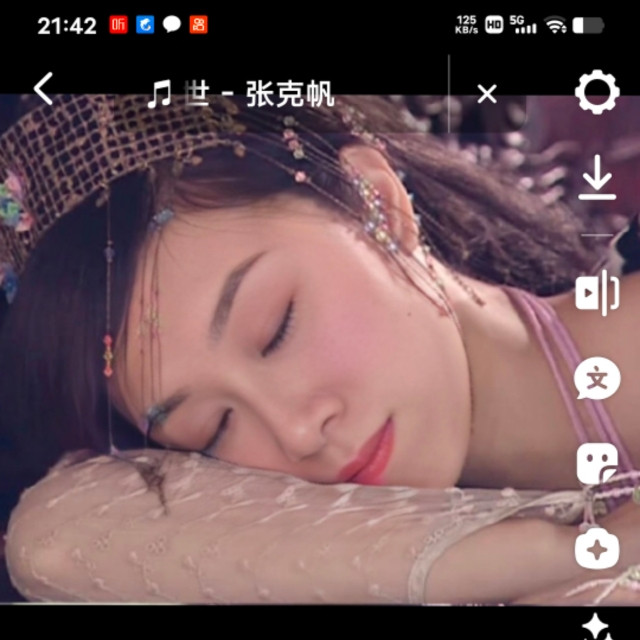The image size is (640, 640).
Task: Add text with the 文 bubble icon
Action: [x=597, y=380]
